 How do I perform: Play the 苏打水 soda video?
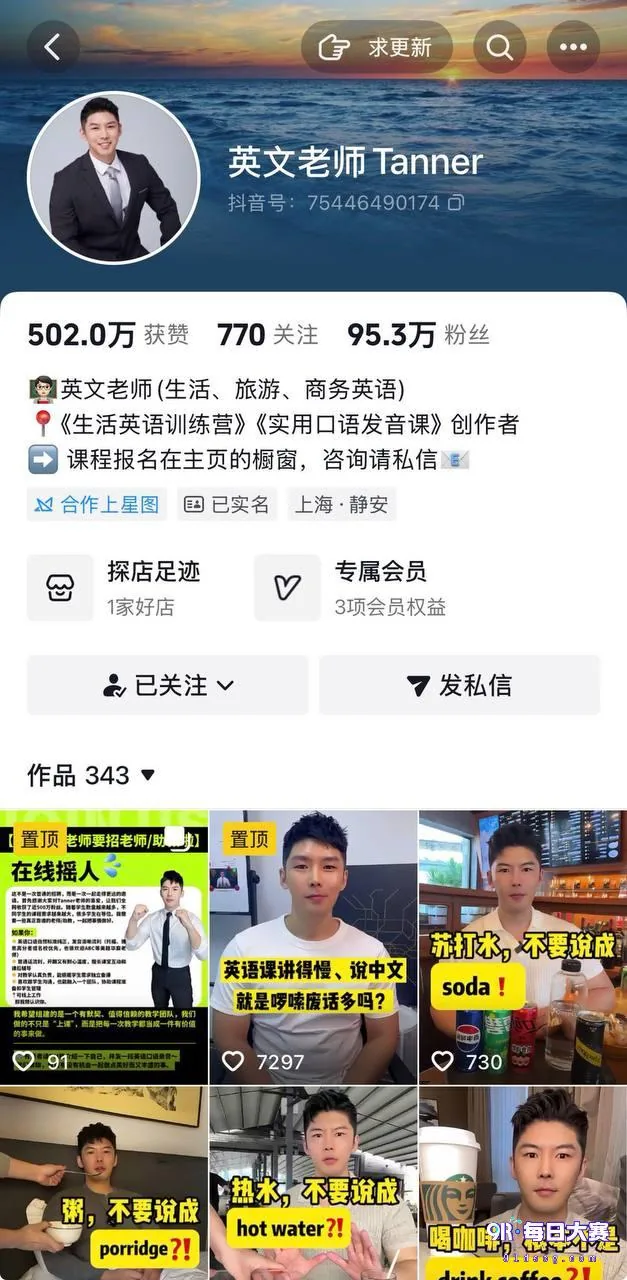click(x=523, y=947)
